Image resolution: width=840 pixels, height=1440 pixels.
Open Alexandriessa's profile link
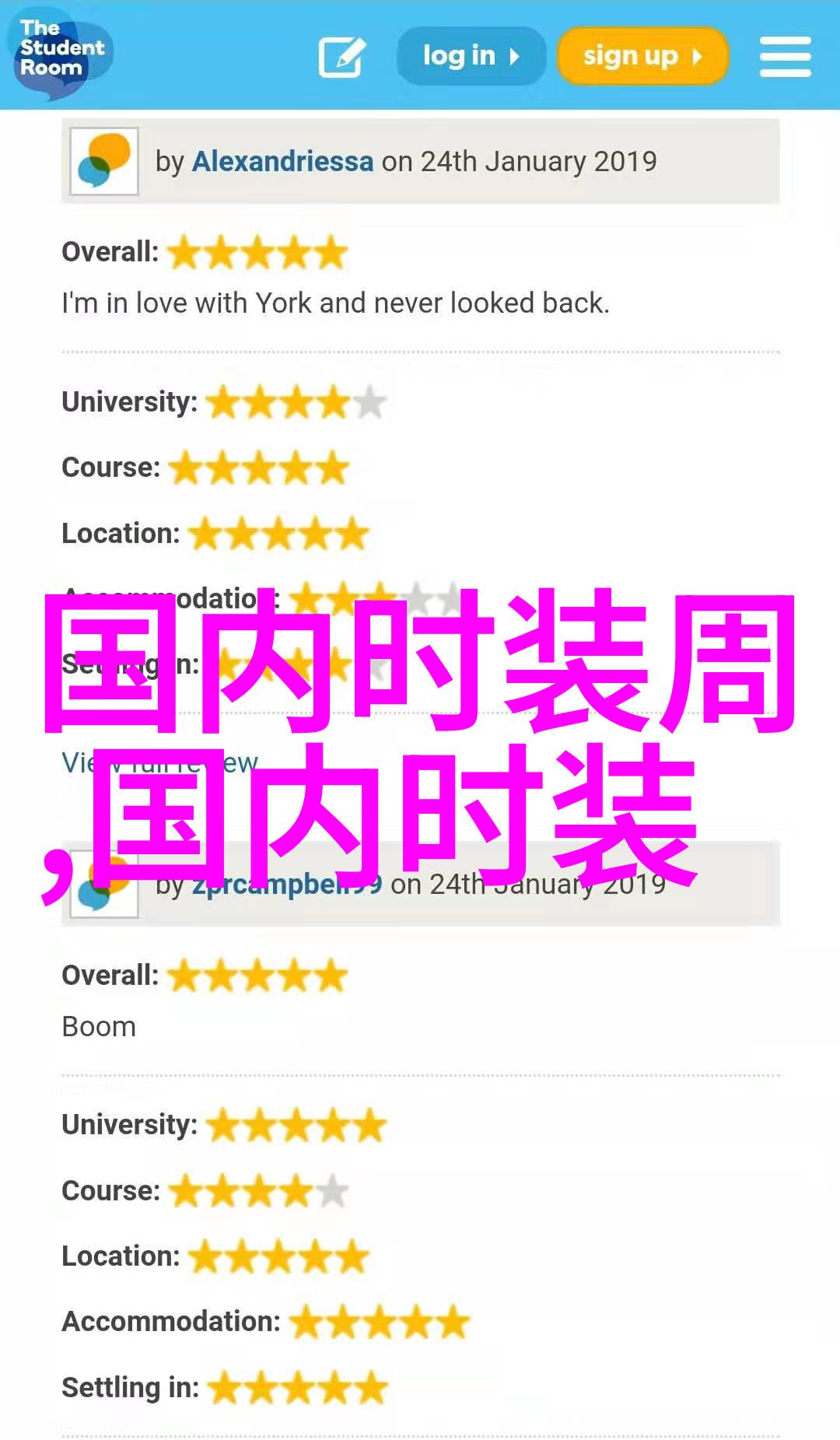point(282,161)
